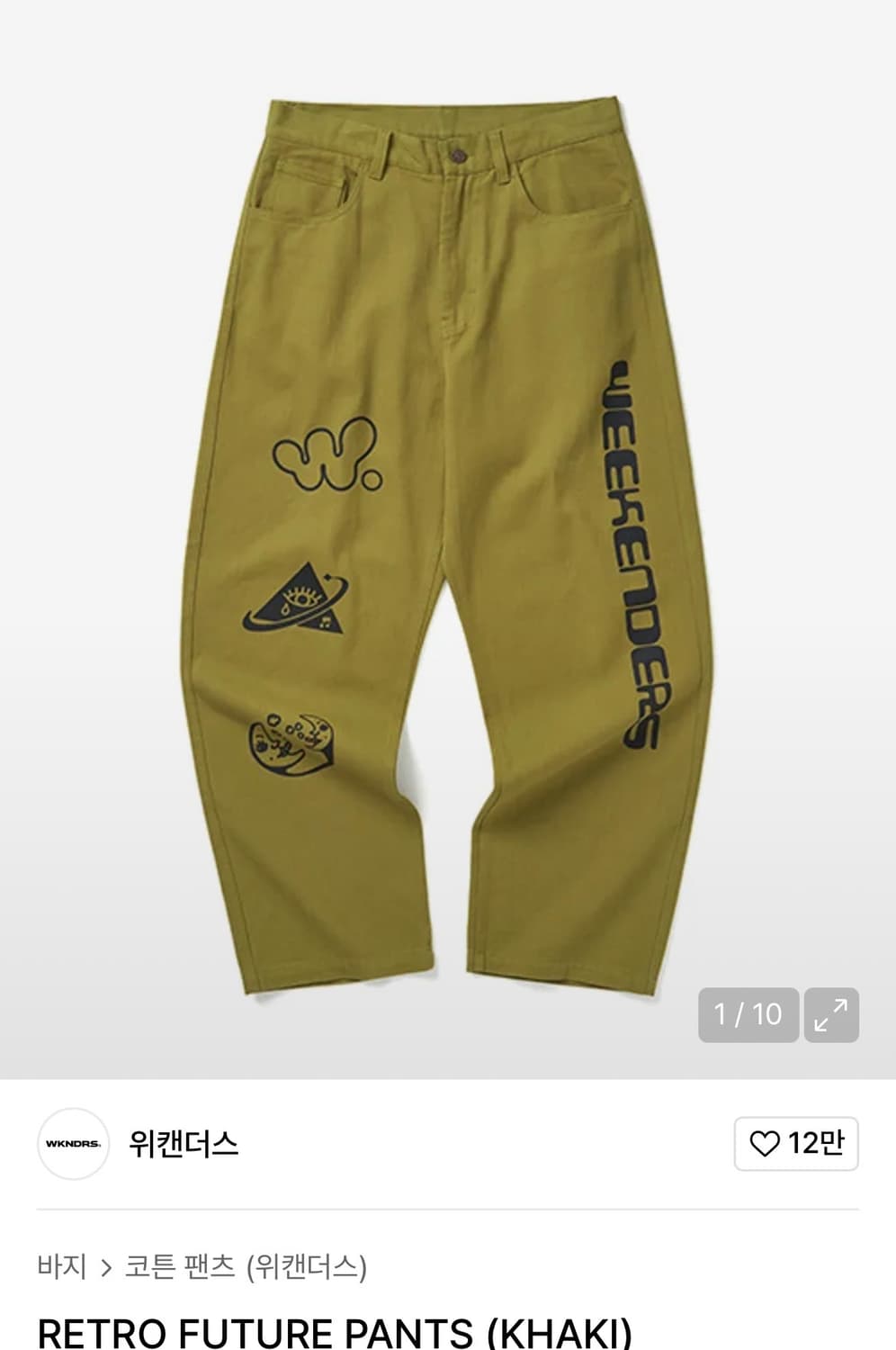Tap the khaki pants product photo

click(448, 540)
